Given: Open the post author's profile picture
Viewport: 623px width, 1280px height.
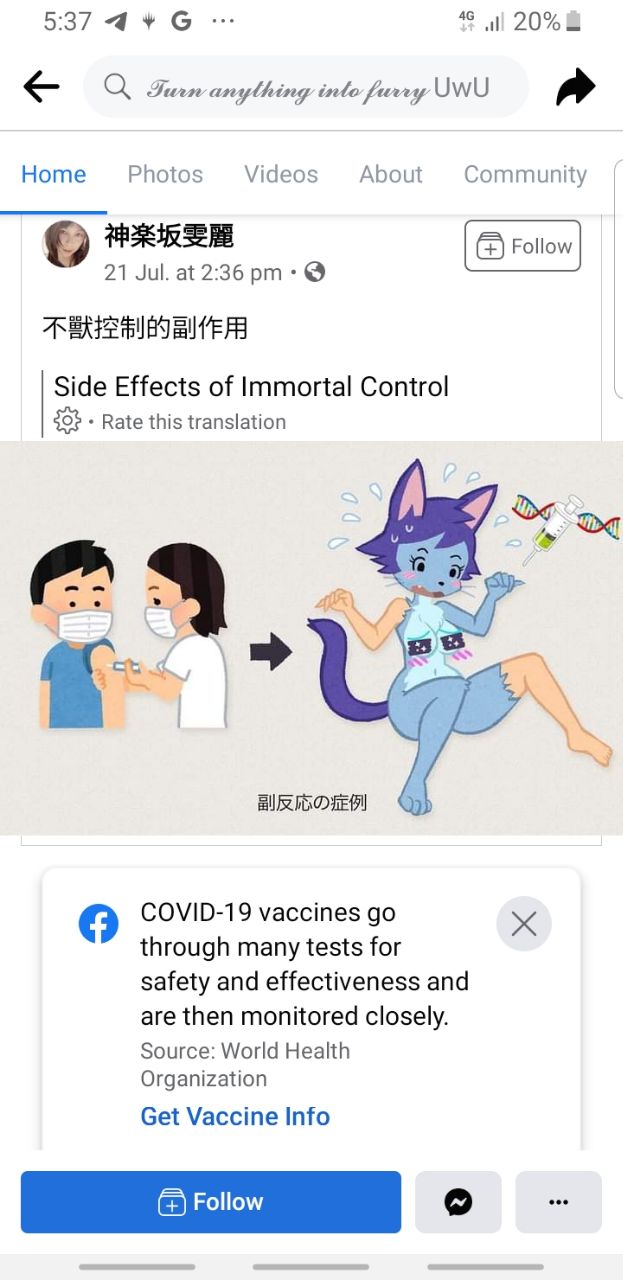Looking at the screenshot, I should coord(66,244).
